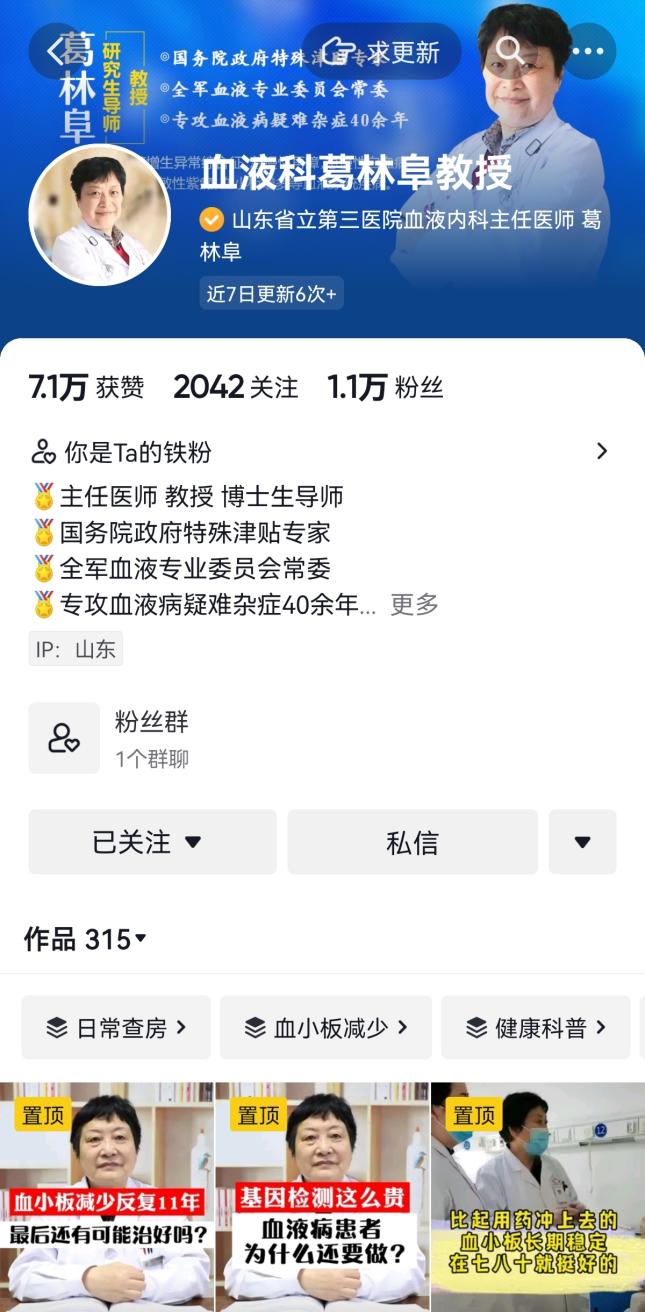Expand the bio with 更多

(x=414, y=604)
